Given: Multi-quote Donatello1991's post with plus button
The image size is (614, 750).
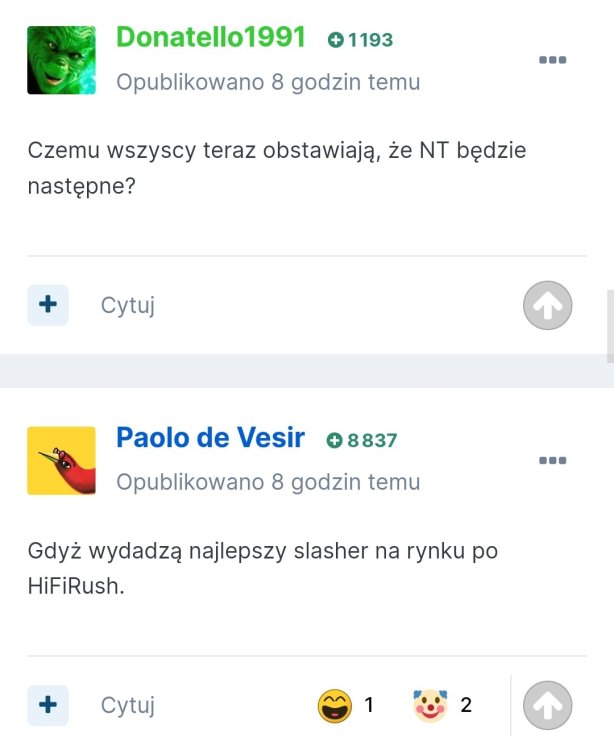Looking at the screenshot, I should (48, 305).
